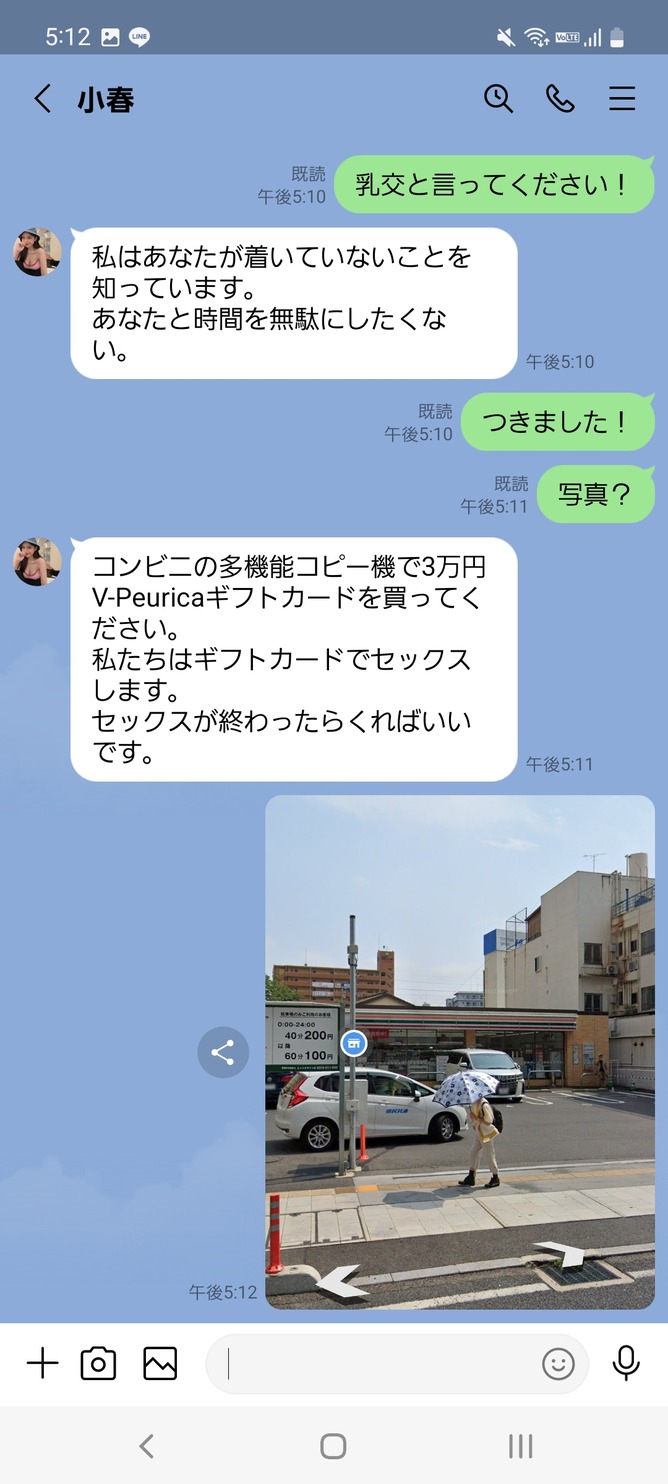Open the plus attachment menu
This screenshot has height=1484, width=668.
point(42,1363)
